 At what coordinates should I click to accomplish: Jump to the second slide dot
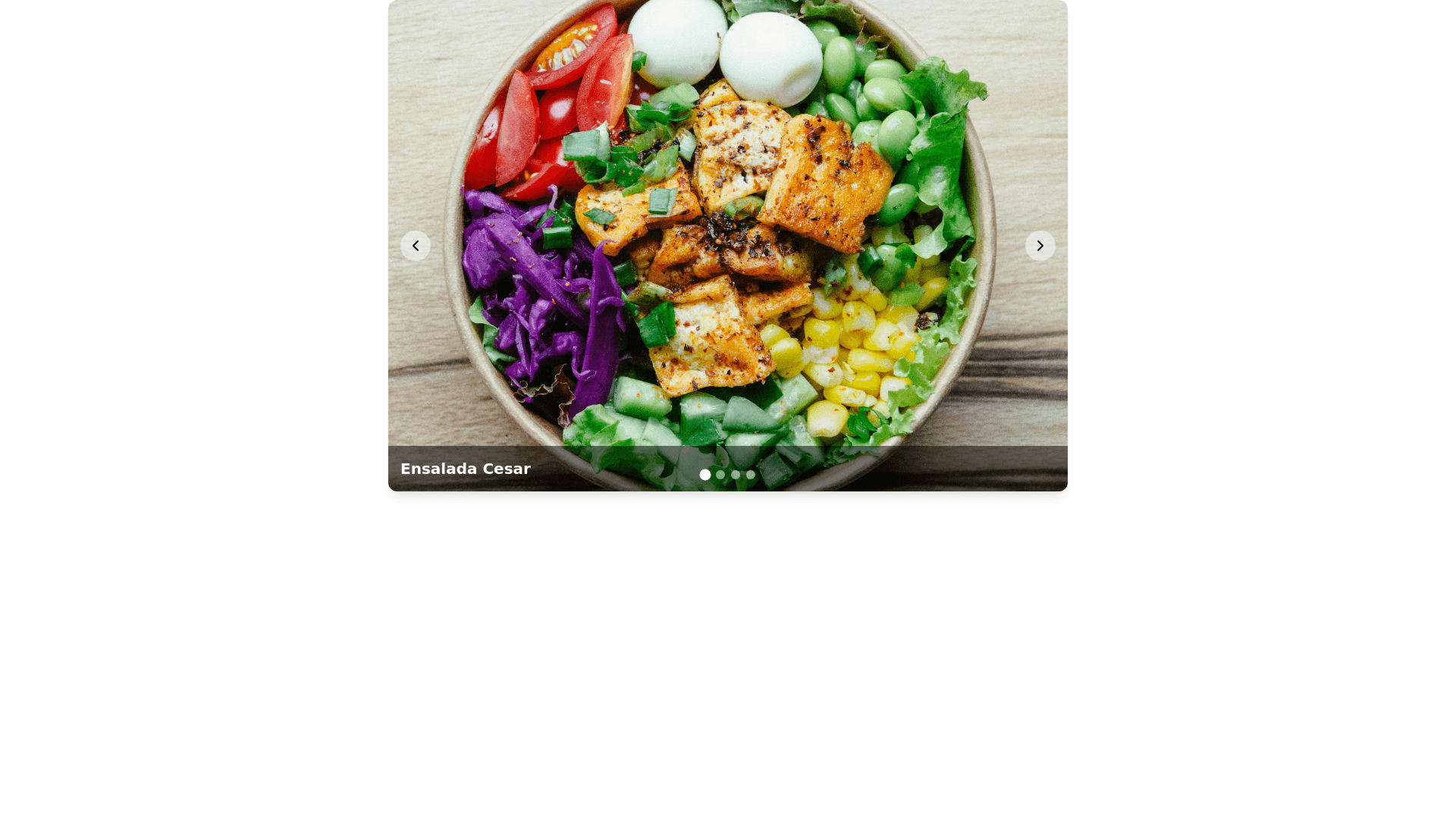[x=720, y=475]
